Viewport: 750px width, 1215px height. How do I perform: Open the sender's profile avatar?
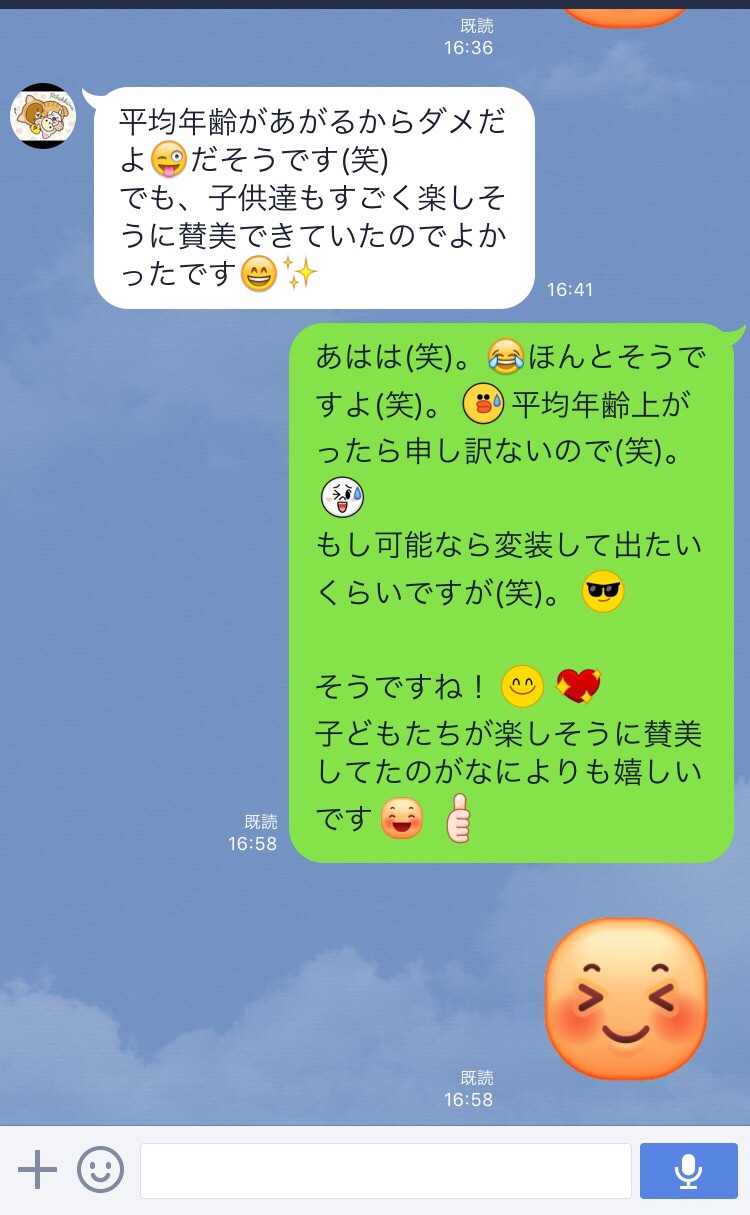(x=43, y=116)
